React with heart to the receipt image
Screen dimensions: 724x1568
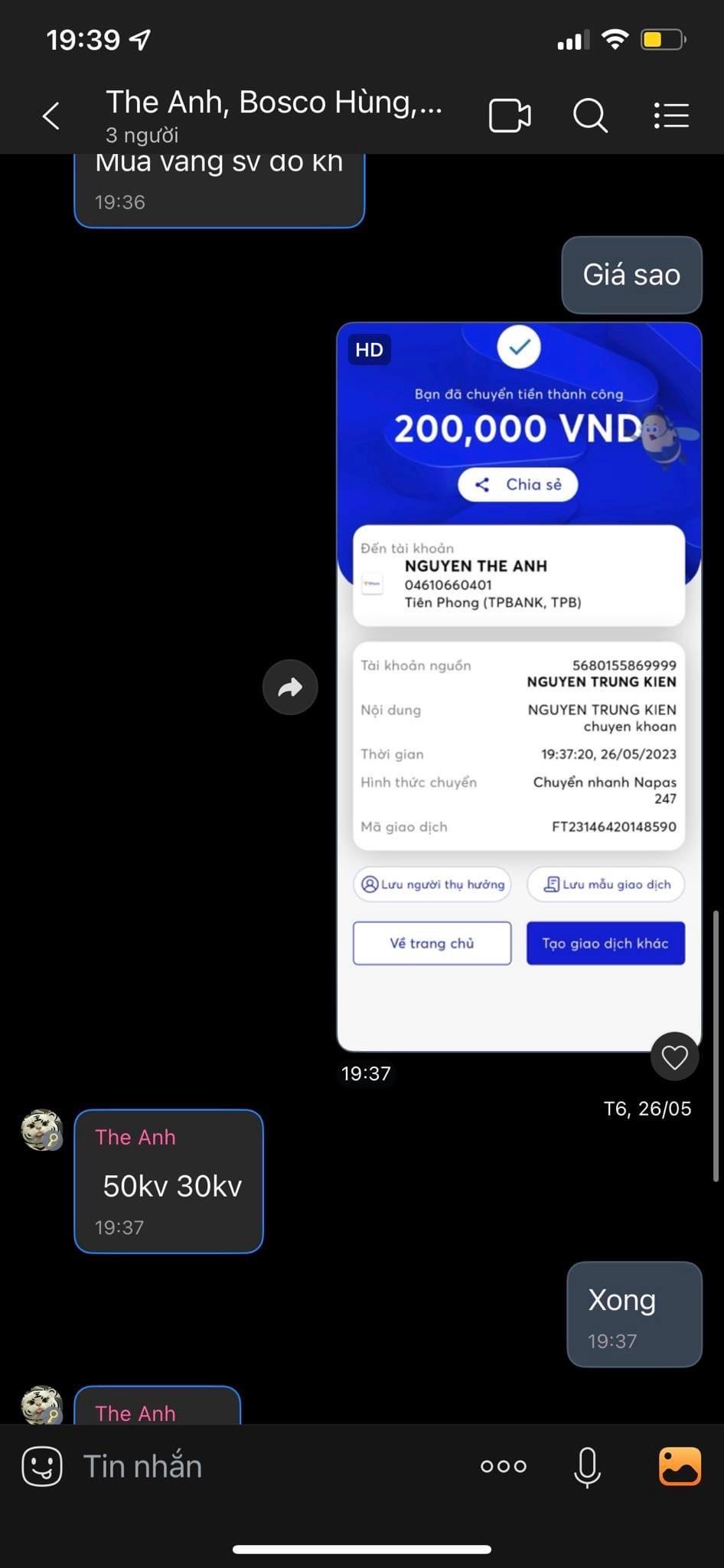click(674, 1057)
